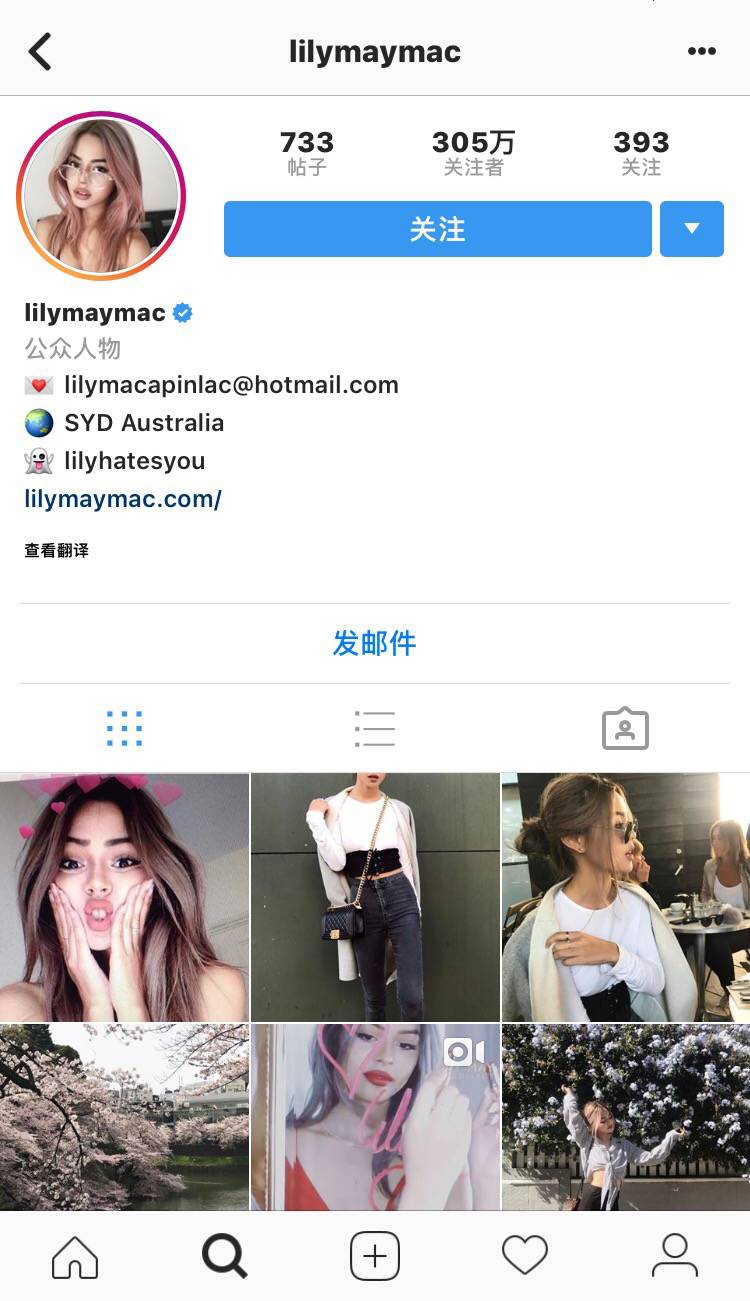The height and width of the screenshot is (1301, 750).
Task: Open the 305万 关注者 followers list
Action: (473, 153)
